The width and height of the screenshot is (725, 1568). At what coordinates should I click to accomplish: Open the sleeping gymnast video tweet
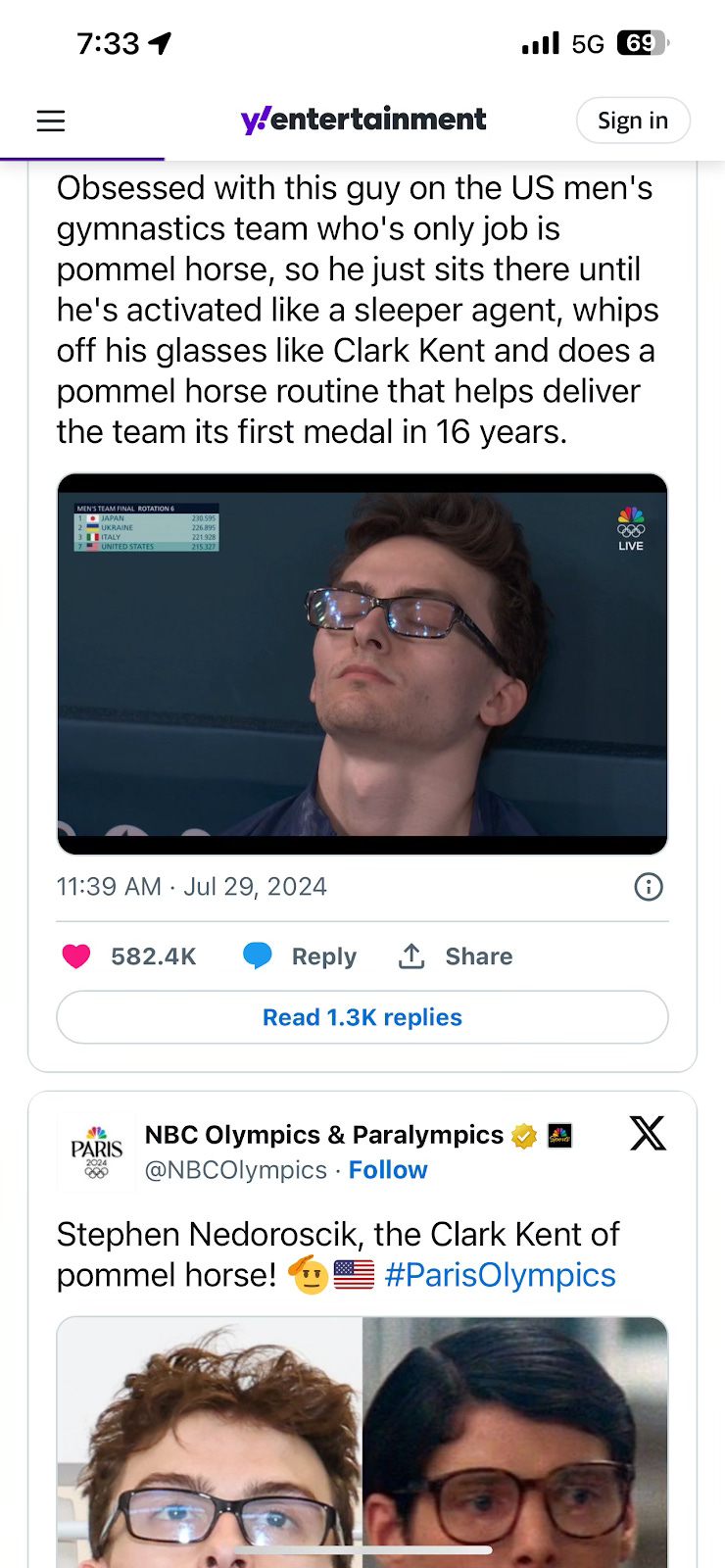(362, 663)
